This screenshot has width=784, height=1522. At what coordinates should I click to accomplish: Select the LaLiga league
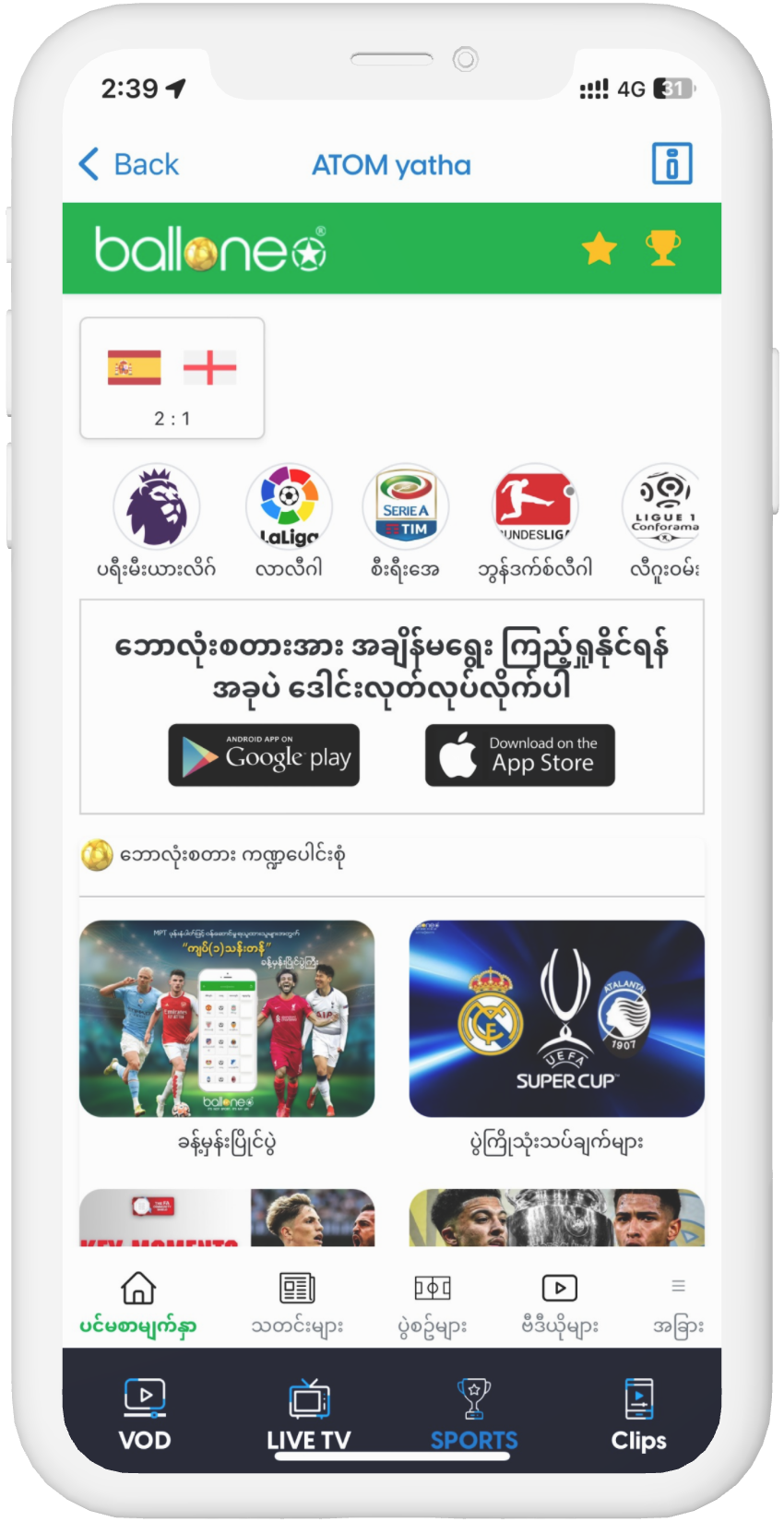pos(289,507)
